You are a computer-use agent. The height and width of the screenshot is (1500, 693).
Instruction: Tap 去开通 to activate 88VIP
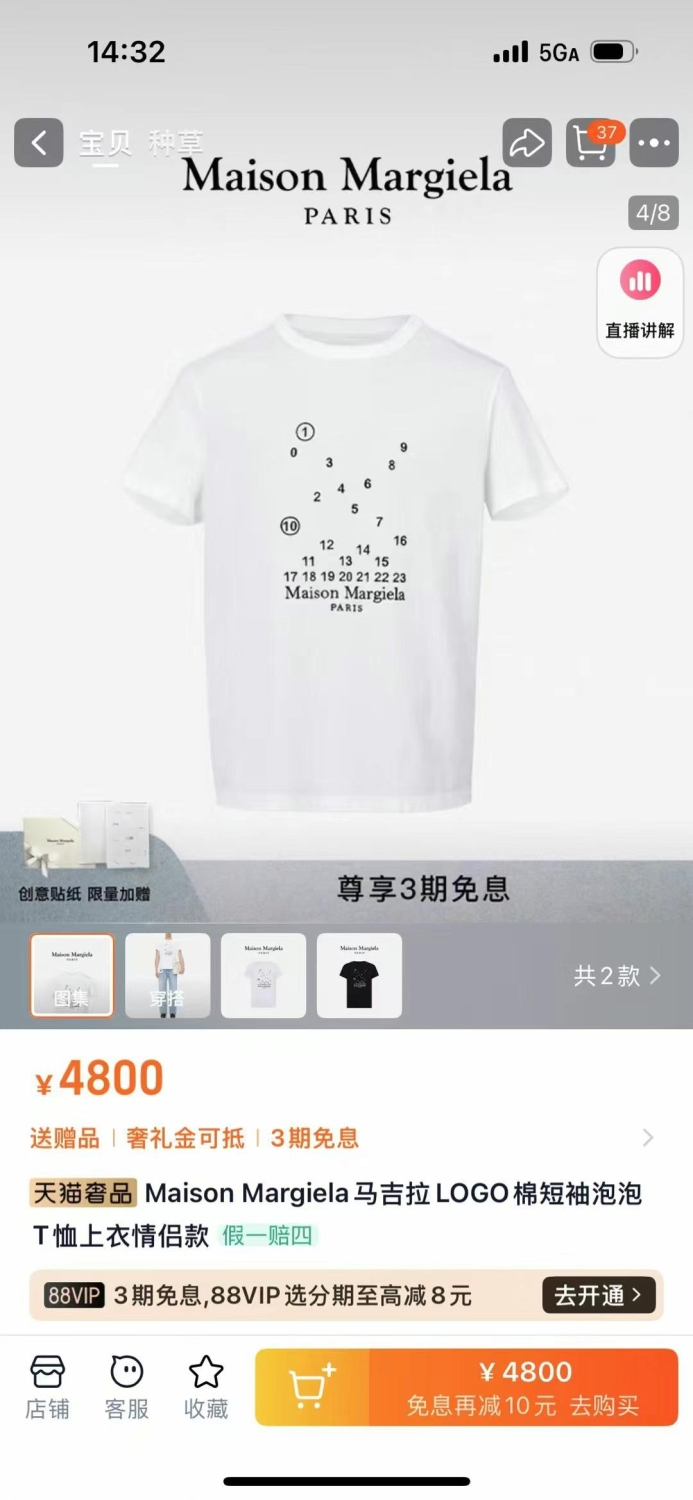click(x=599, y=1296)
